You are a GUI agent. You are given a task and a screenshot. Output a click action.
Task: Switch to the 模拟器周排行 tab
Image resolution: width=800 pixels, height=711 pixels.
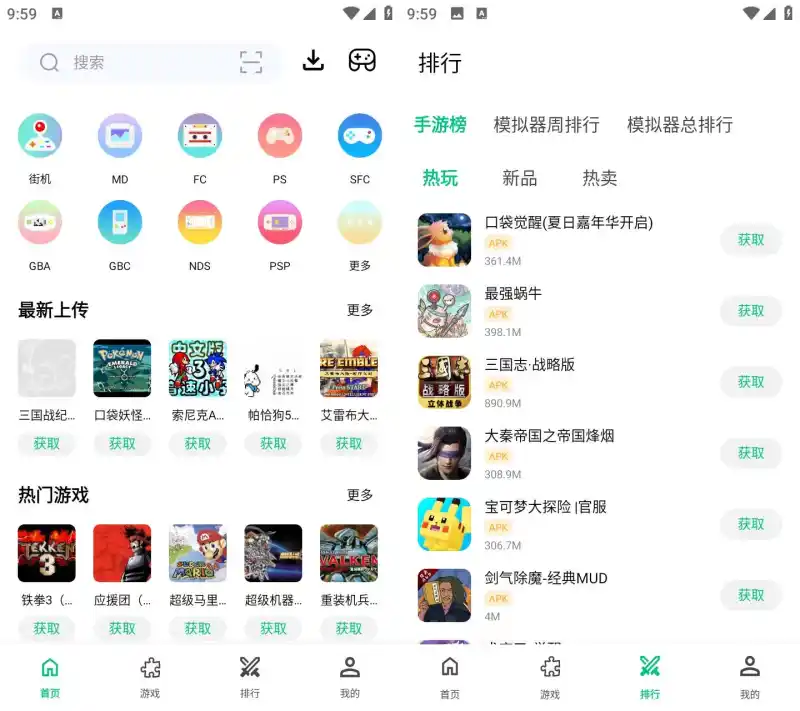point(546,125)
